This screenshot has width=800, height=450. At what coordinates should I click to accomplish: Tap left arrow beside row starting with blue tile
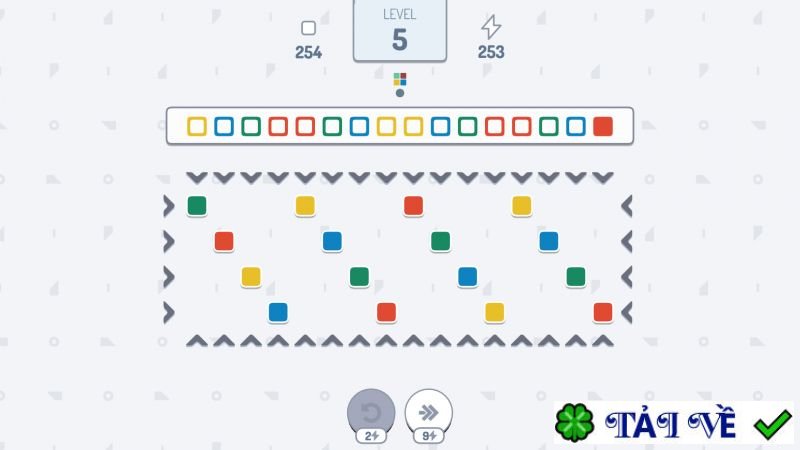pyautogui.click(x=168, y=312)
